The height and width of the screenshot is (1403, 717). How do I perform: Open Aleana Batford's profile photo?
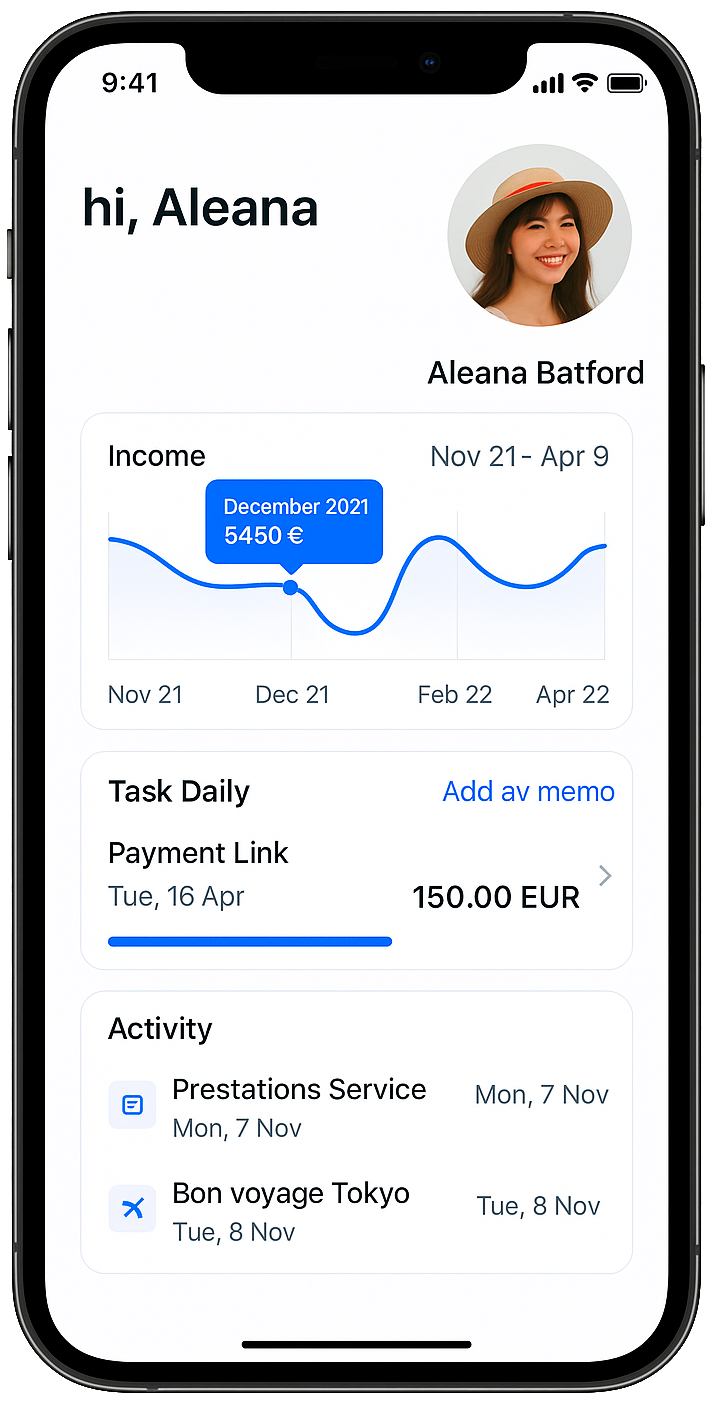coord(539,236)
